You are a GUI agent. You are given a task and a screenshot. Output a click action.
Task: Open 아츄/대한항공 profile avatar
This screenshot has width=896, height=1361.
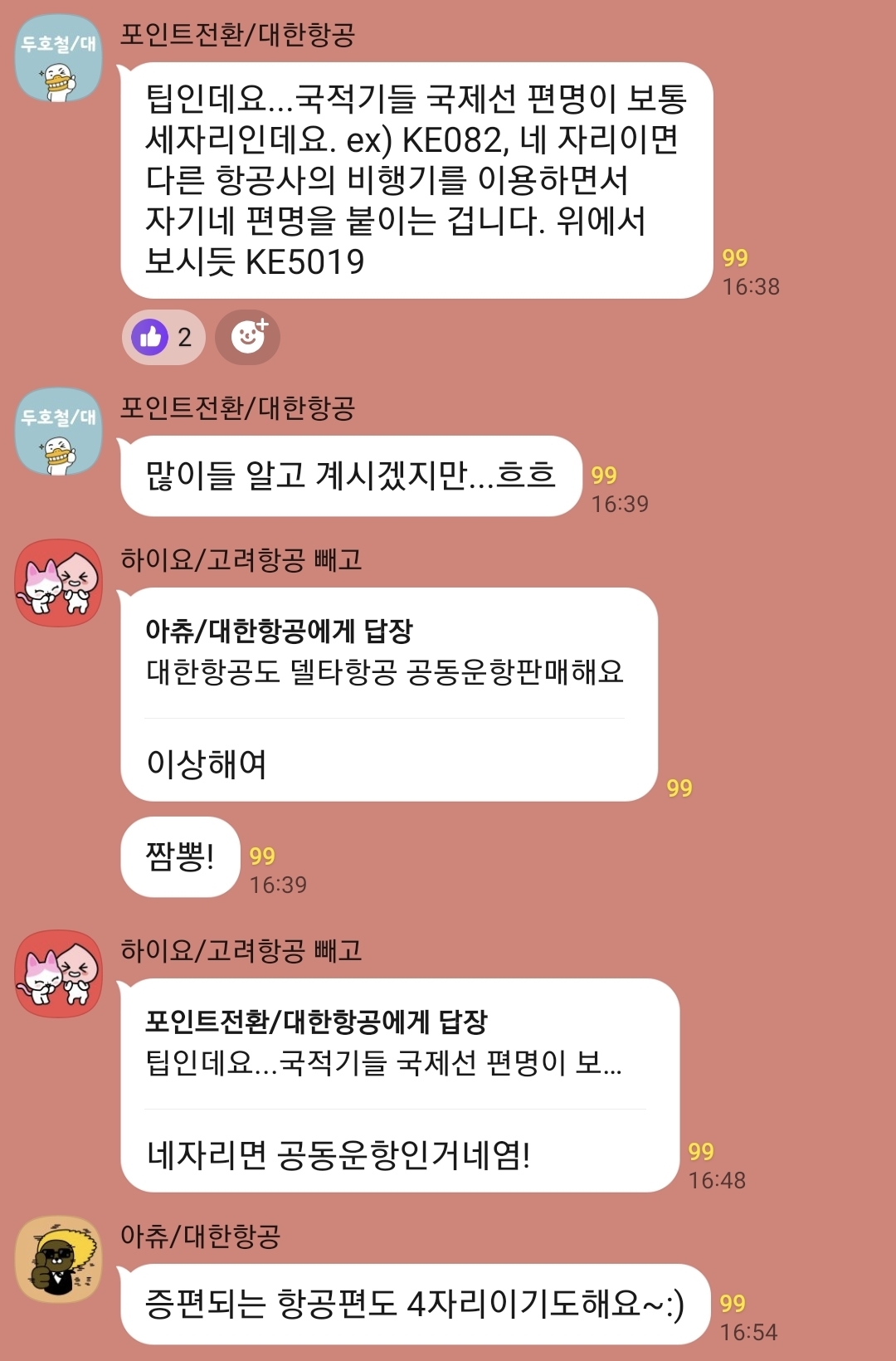[x=59, y=1259]
